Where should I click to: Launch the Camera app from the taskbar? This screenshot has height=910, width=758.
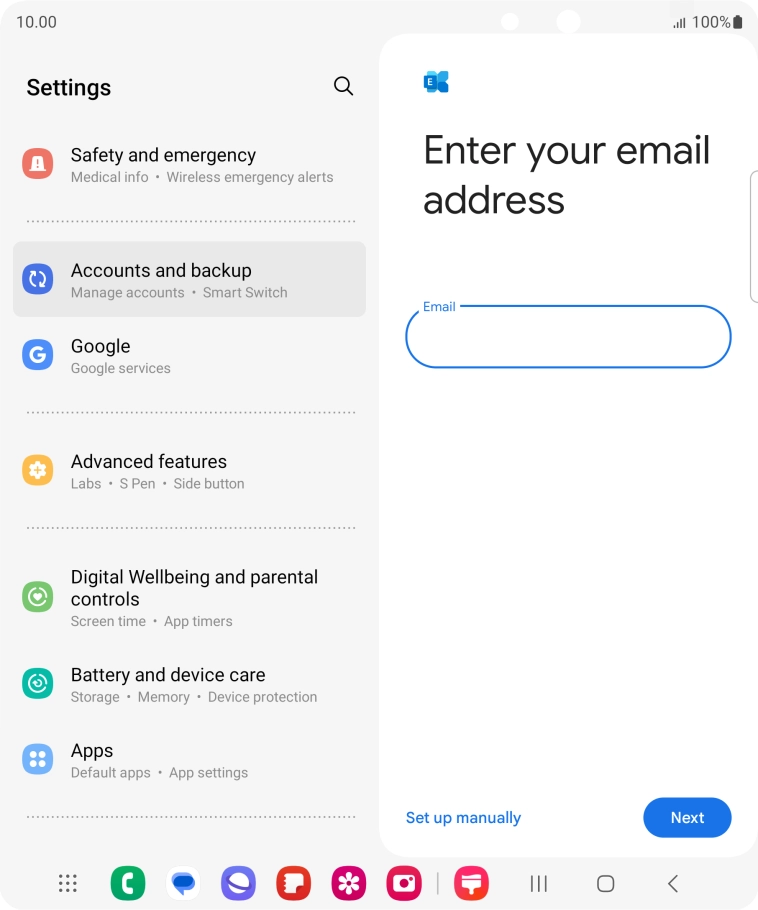403,883
